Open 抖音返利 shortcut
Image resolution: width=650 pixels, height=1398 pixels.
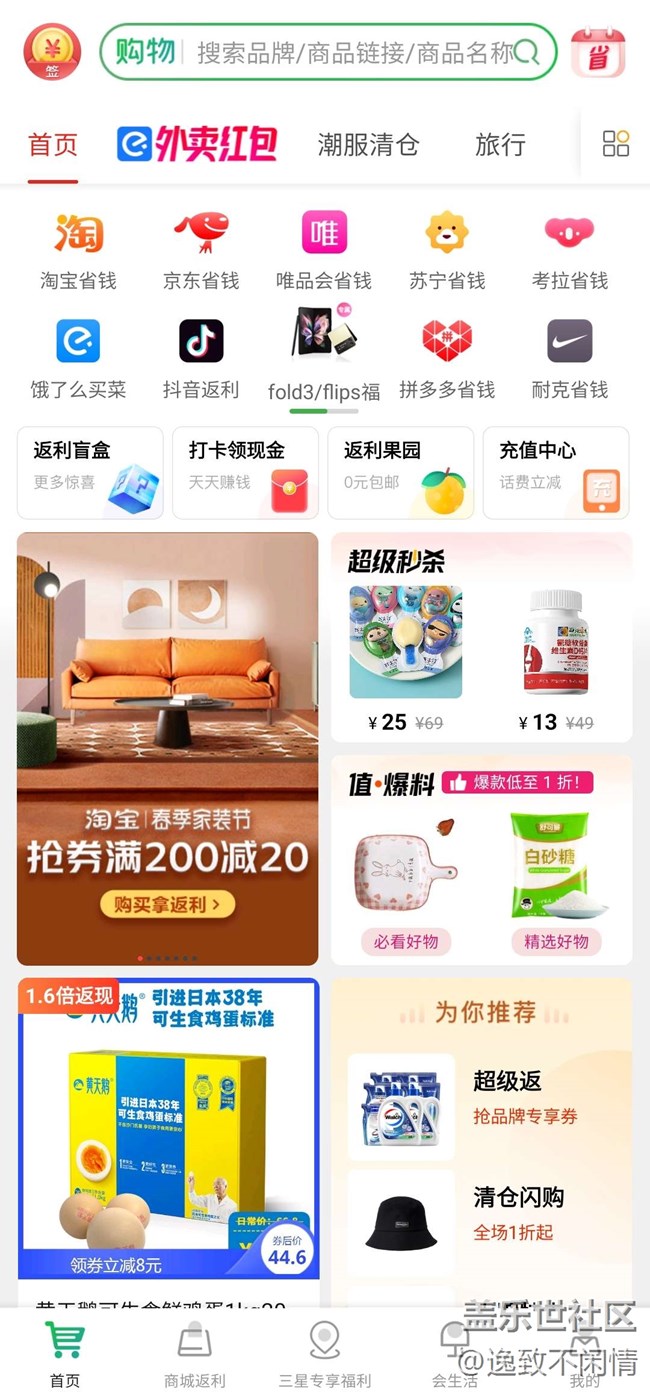click(201, 358)
